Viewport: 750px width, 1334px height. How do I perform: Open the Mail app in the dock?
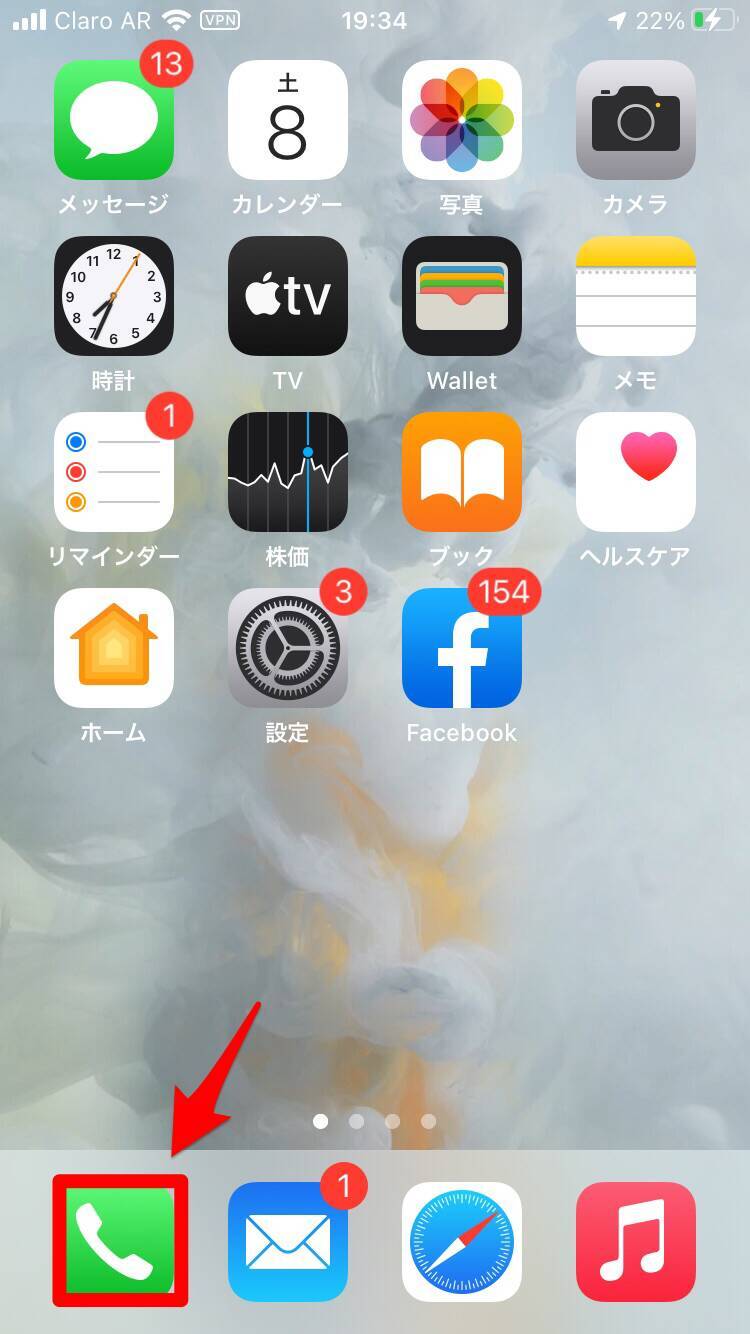pyautogui.click(x=287, y=1241)
